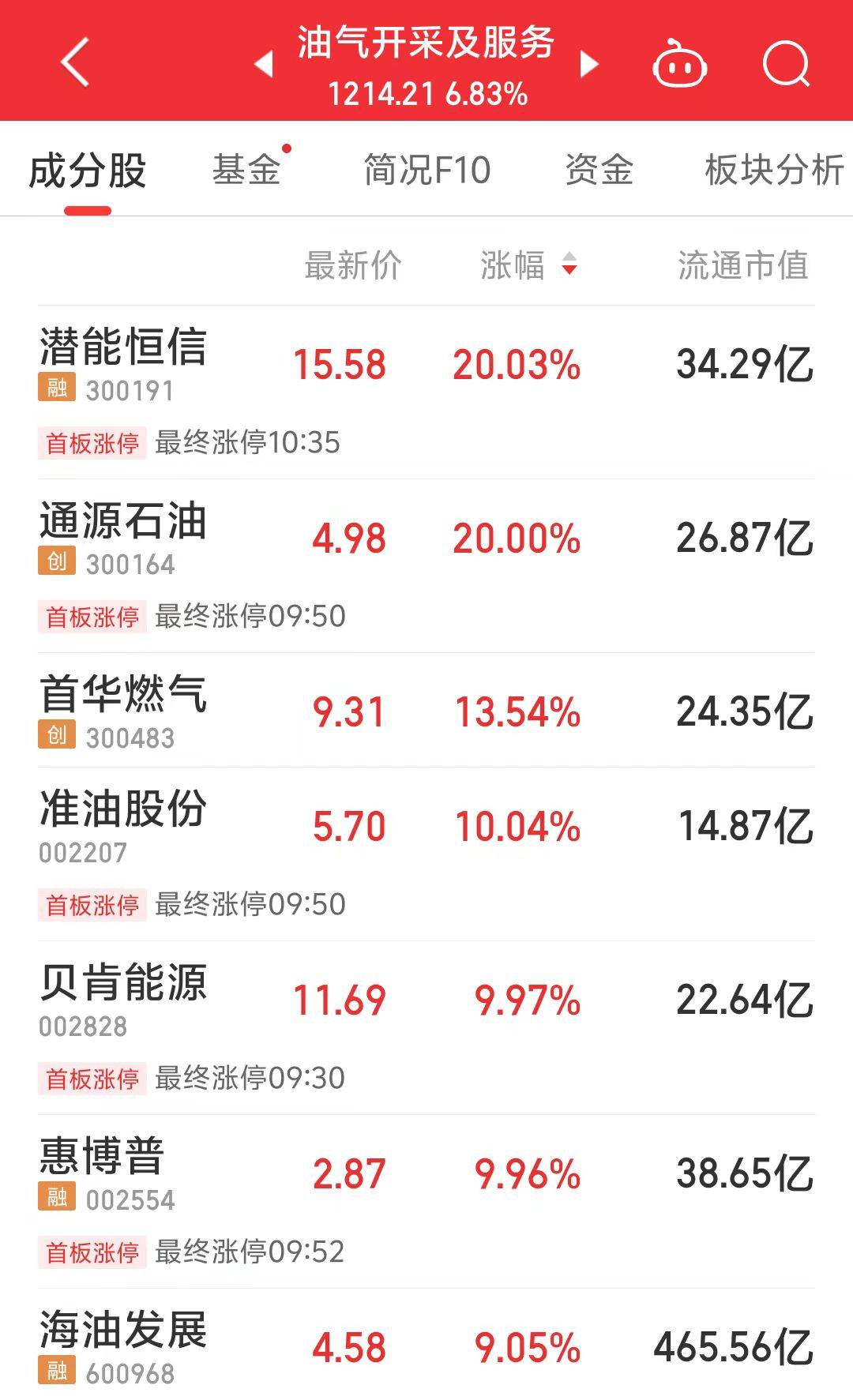Switch to the next sector with right arrow
Image resolution: width=853 pixels, height=1400 pixels.
[588, 64]
